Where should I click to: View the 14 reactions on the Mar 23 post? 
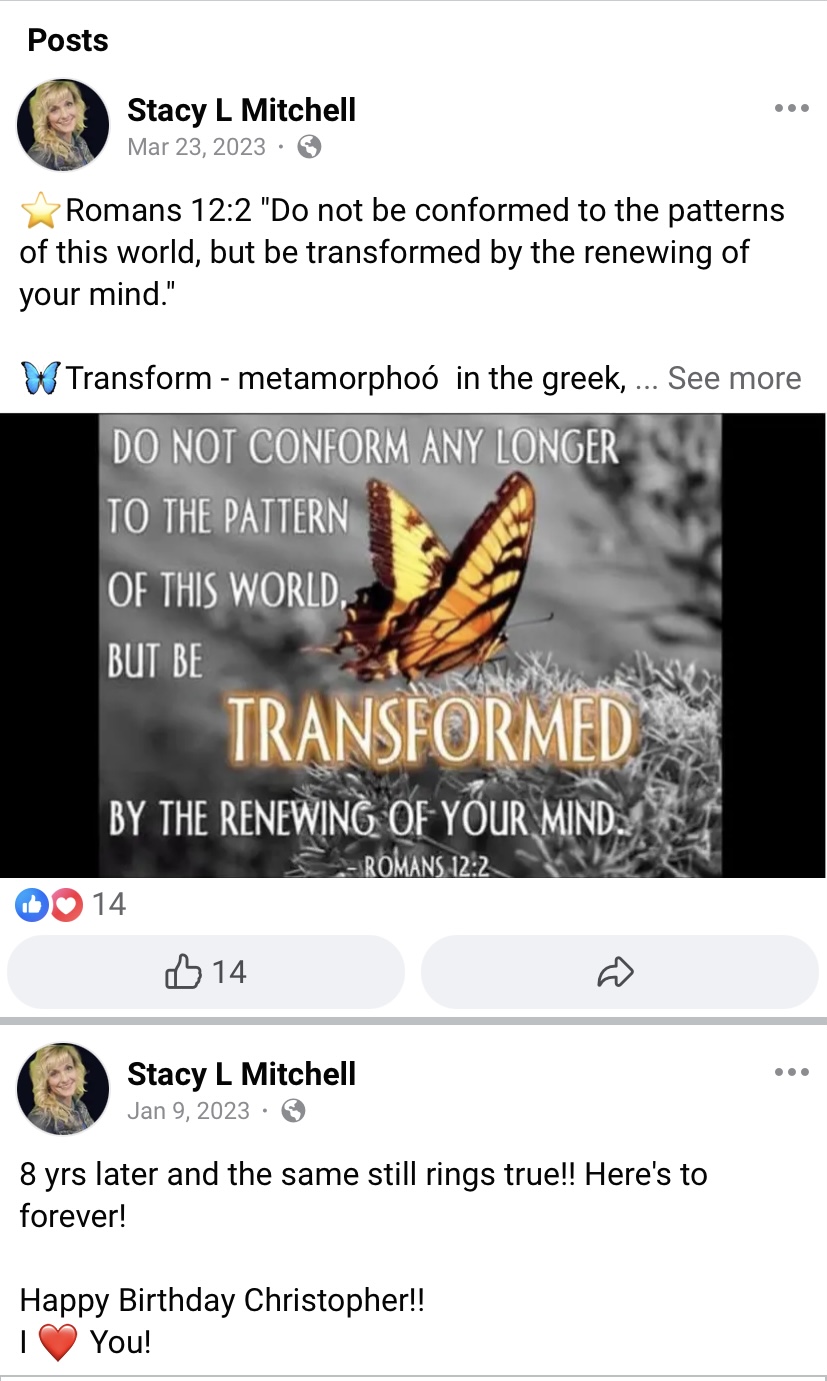pos(70,905)
